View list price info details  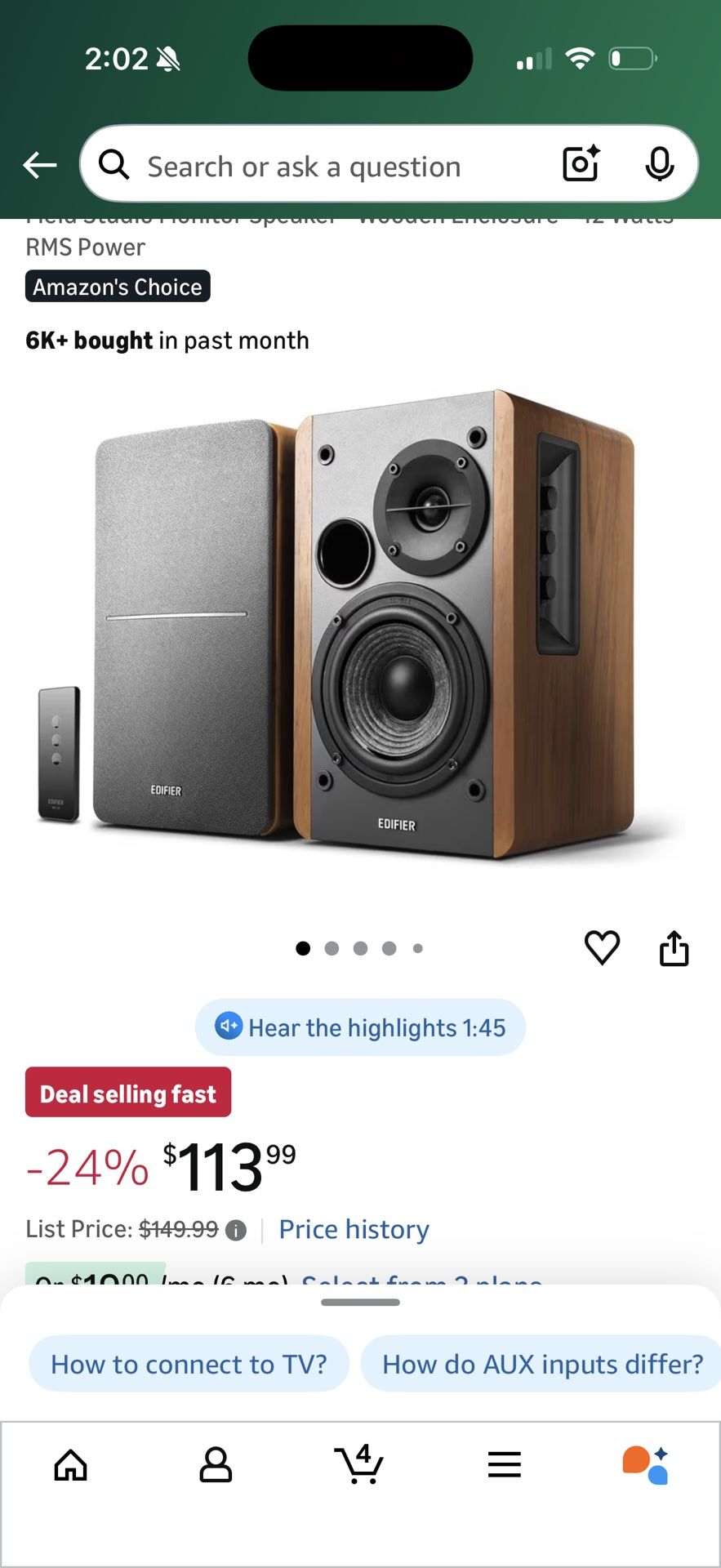tap(236, 1231)
